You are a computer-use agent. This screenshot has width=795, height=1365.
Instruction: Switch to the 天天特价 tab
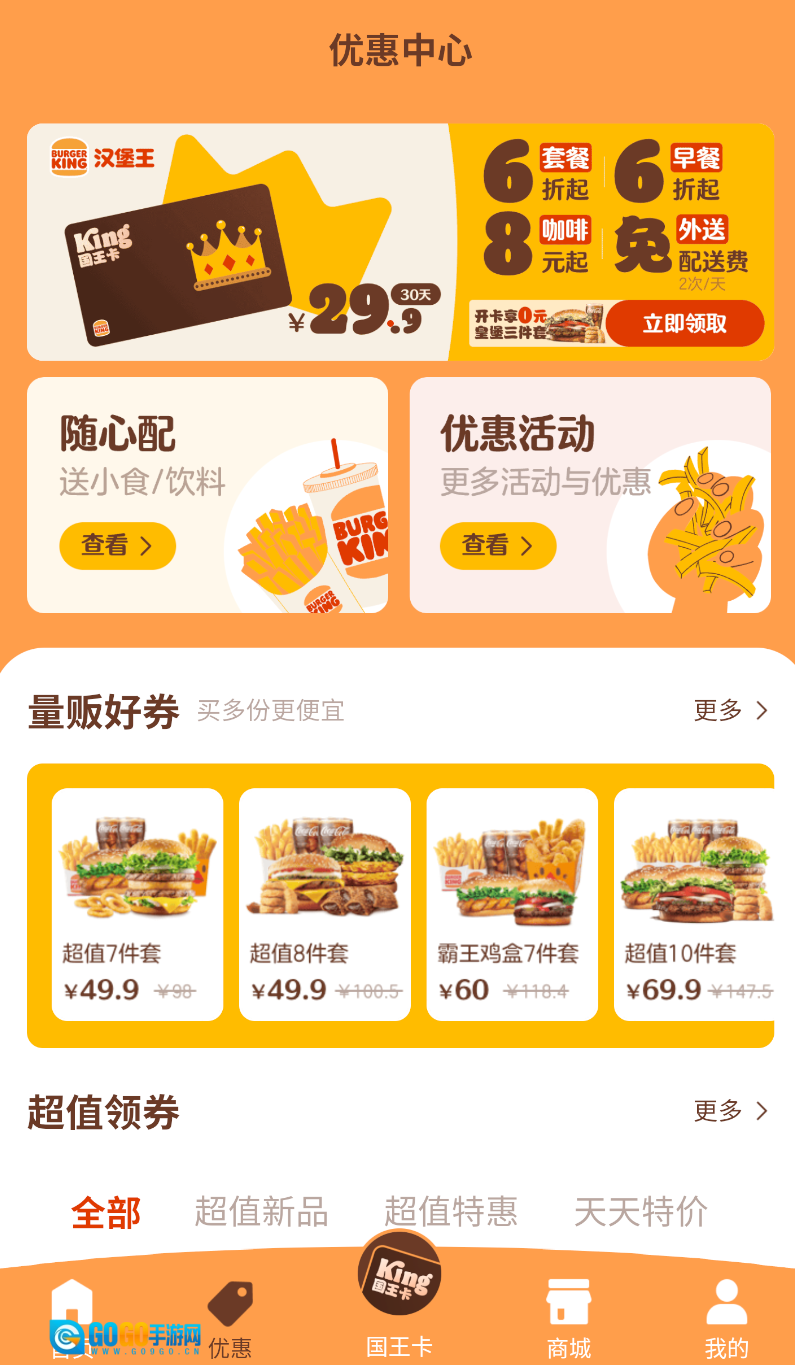[x=641, y=1212]
